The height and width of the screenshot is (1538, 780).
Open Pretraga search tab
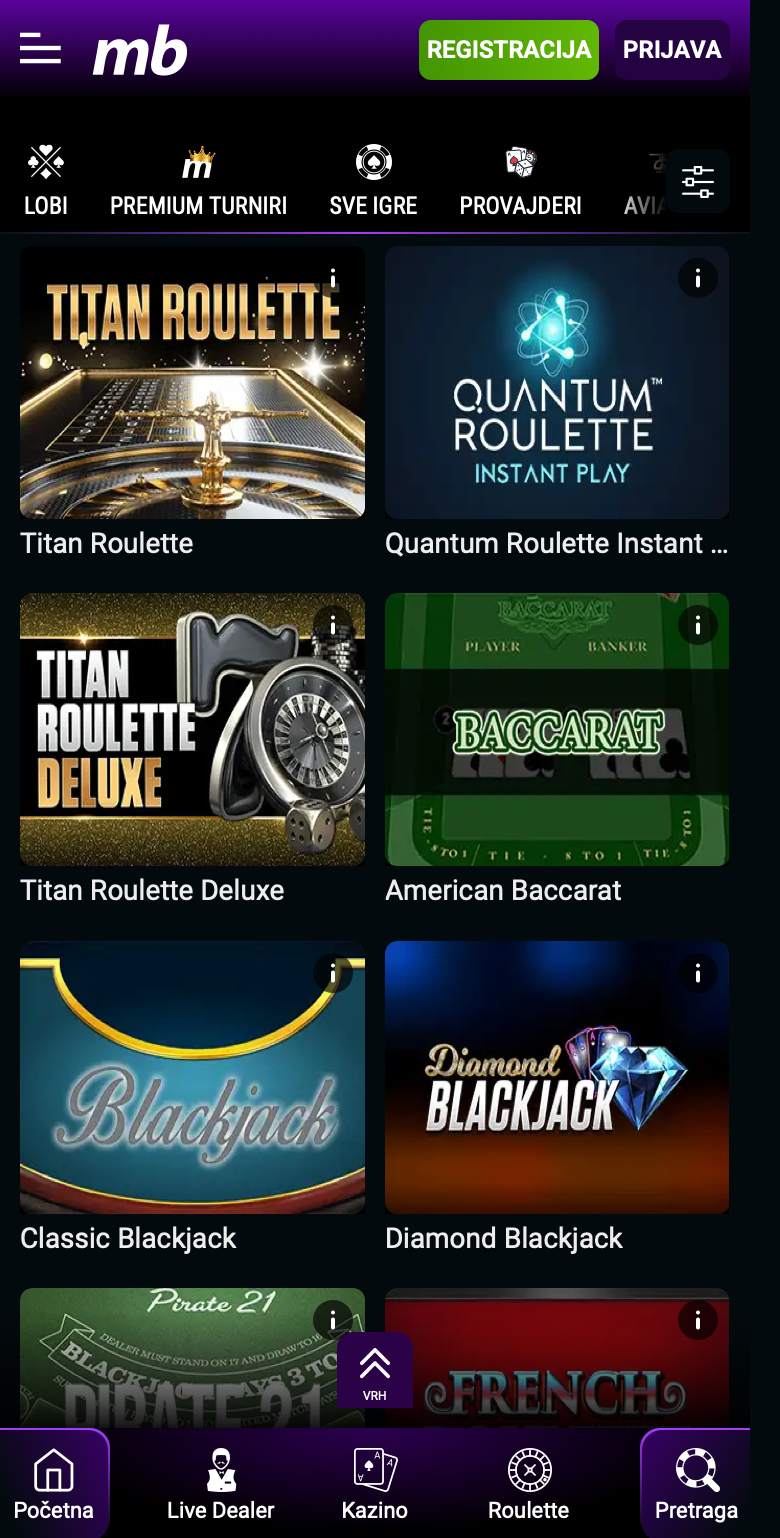point(696,1483)
